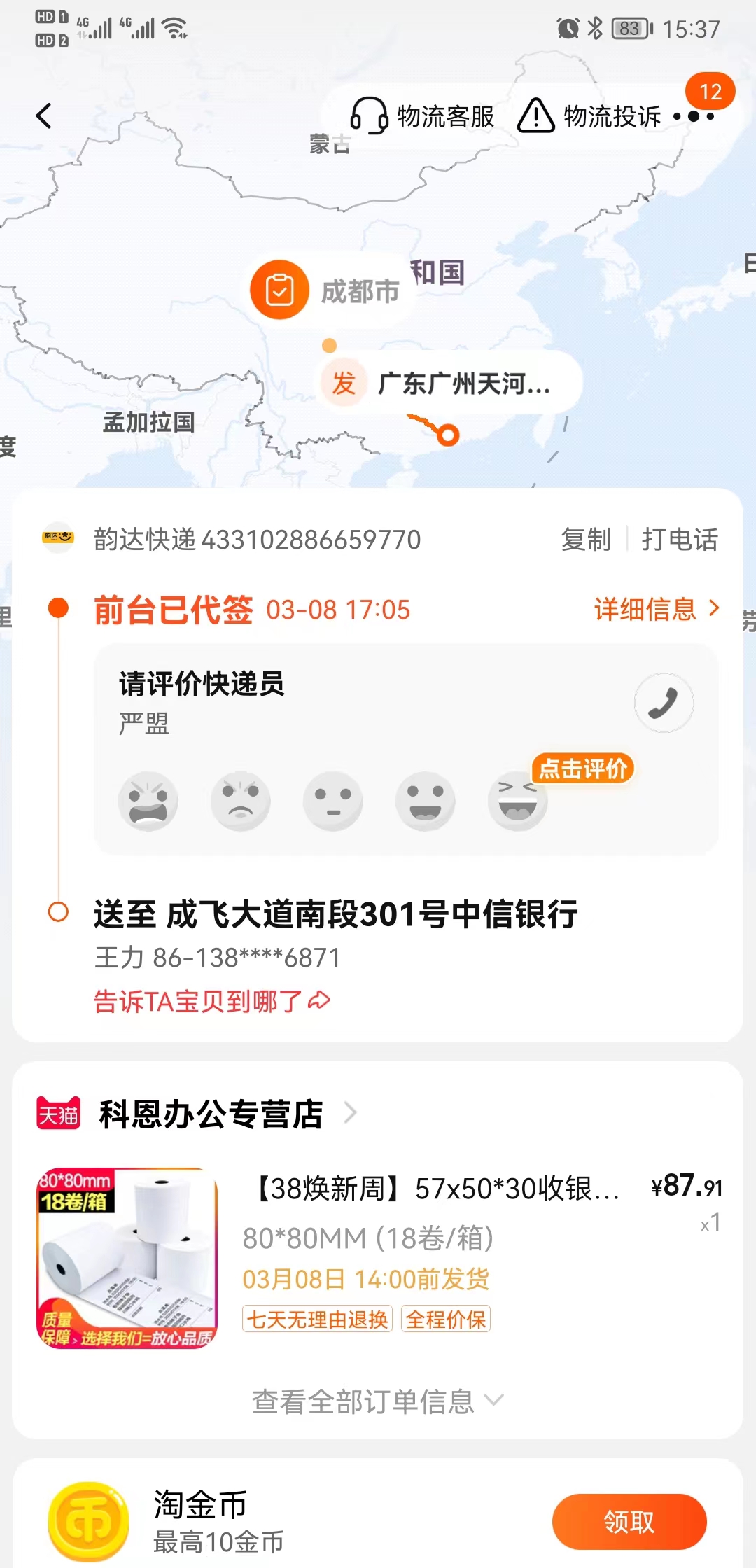Screen dimensions: 756x1568
Task: Rate courier with the frowning face
Action: (241, 801)
